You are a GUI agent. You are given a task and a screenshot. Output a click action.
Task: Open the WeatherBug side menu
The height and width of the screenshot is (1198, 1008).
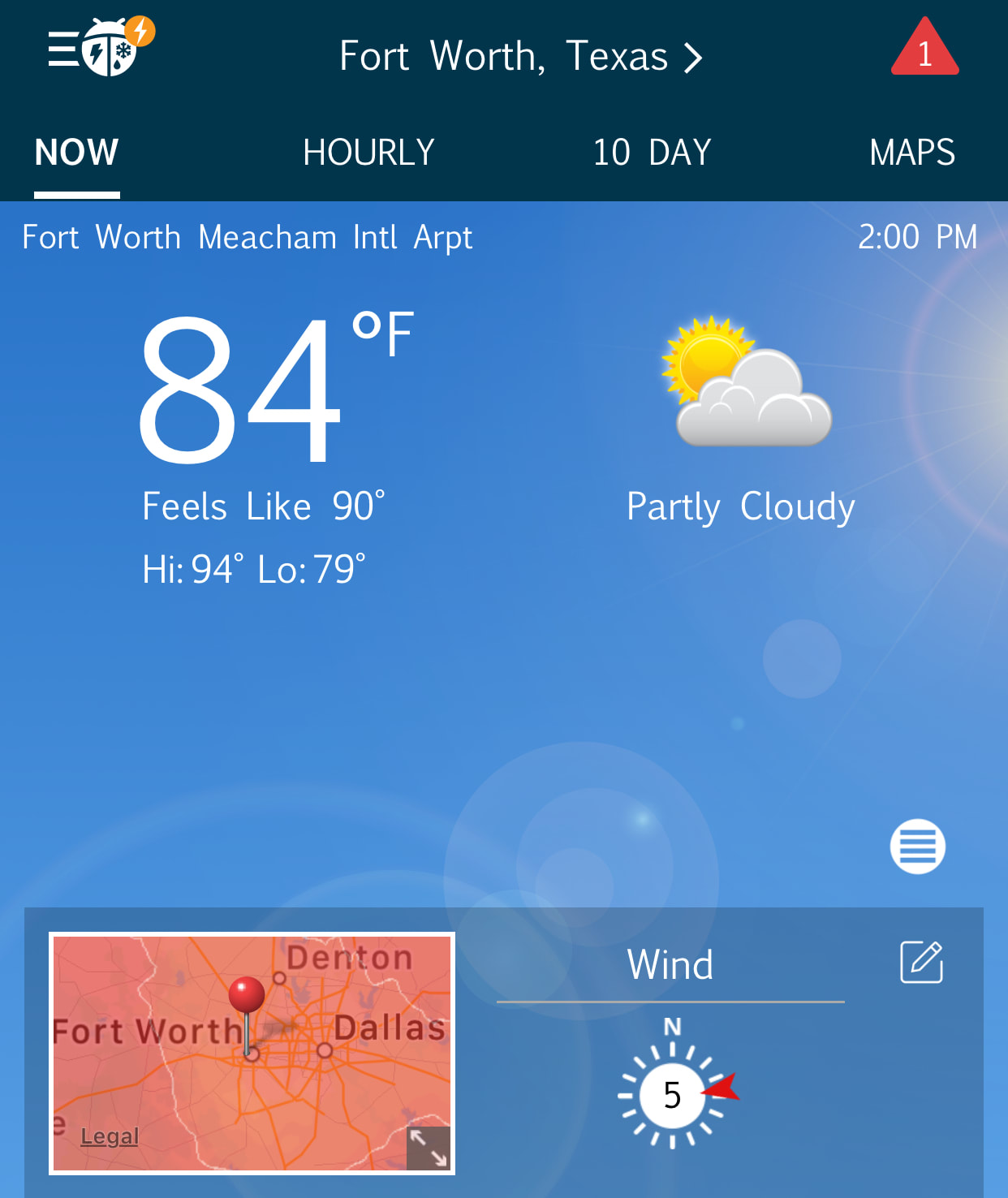pyautogui.click(x=98, y=48)
